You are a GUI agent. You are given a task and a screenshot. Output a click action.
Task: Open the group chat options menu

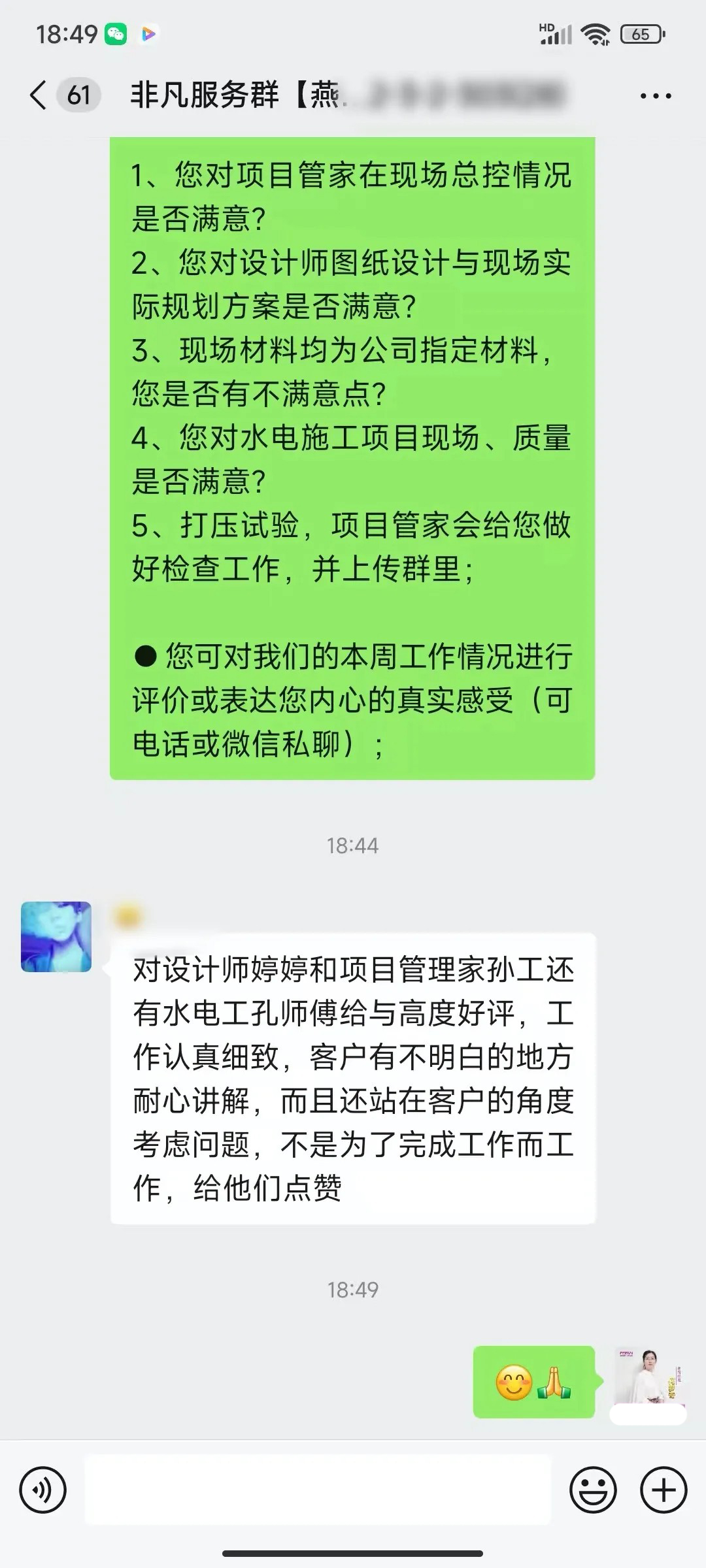[x=655, y=96]
